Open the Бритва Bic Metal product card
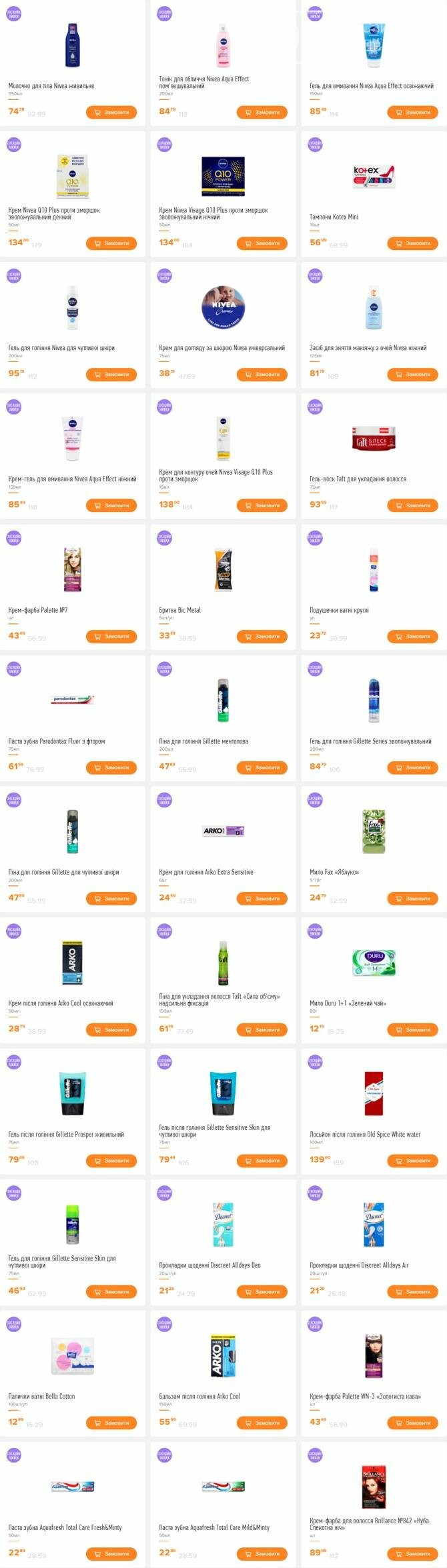 pyautogui.click(x=223, y=570)
